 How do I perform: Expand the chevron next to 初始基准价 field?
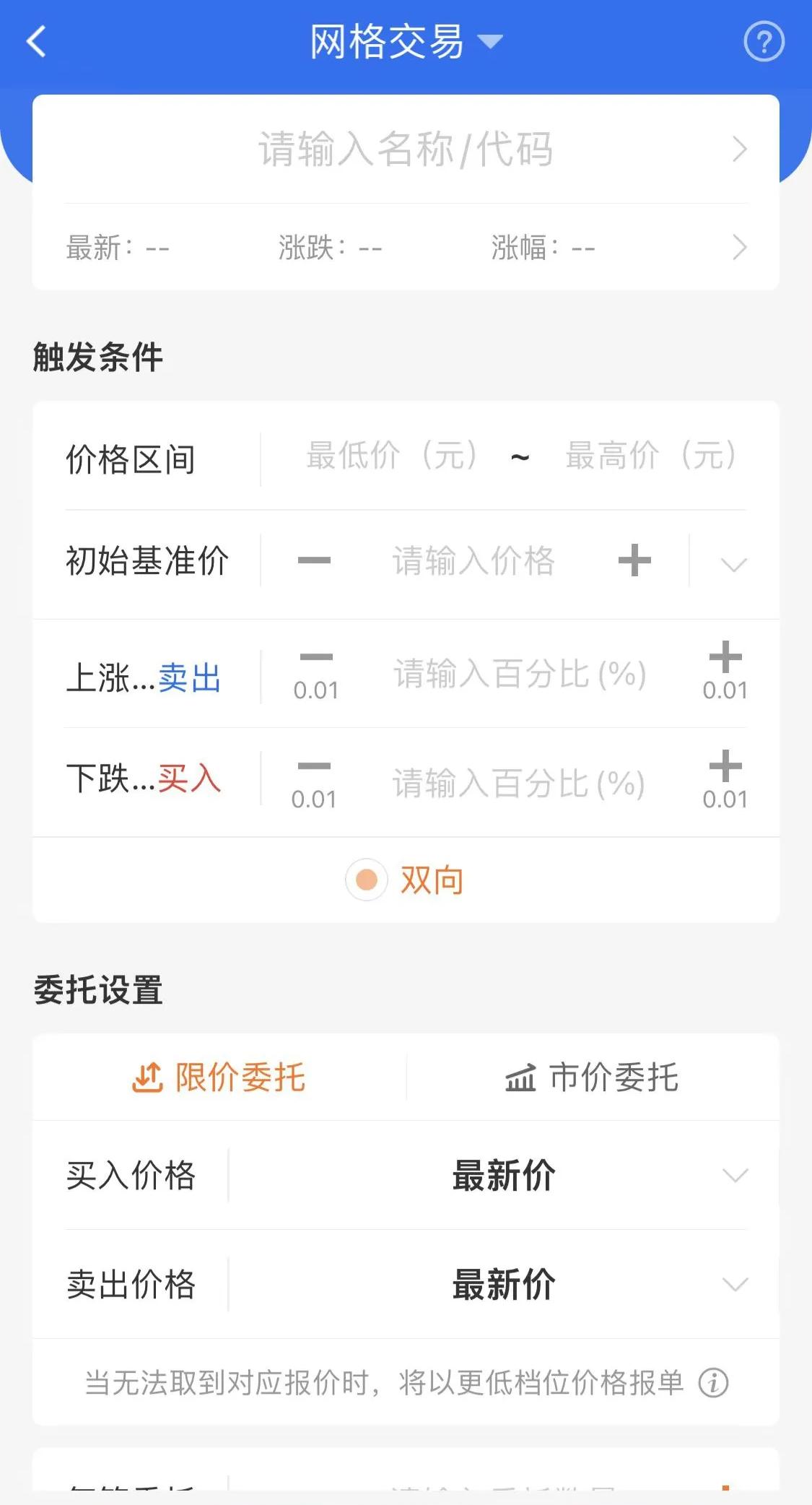(x=733, y=563)
